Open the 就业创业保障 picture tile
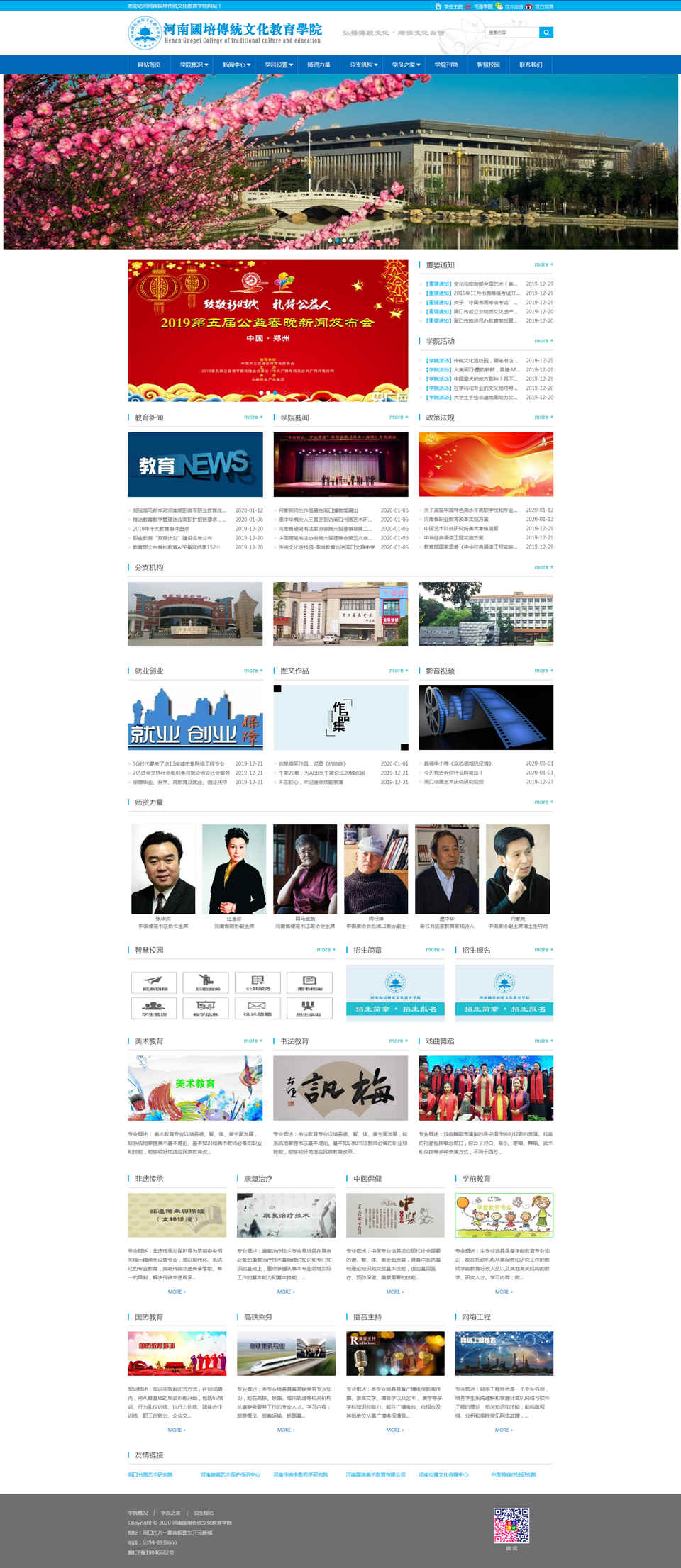 point(195,717)
